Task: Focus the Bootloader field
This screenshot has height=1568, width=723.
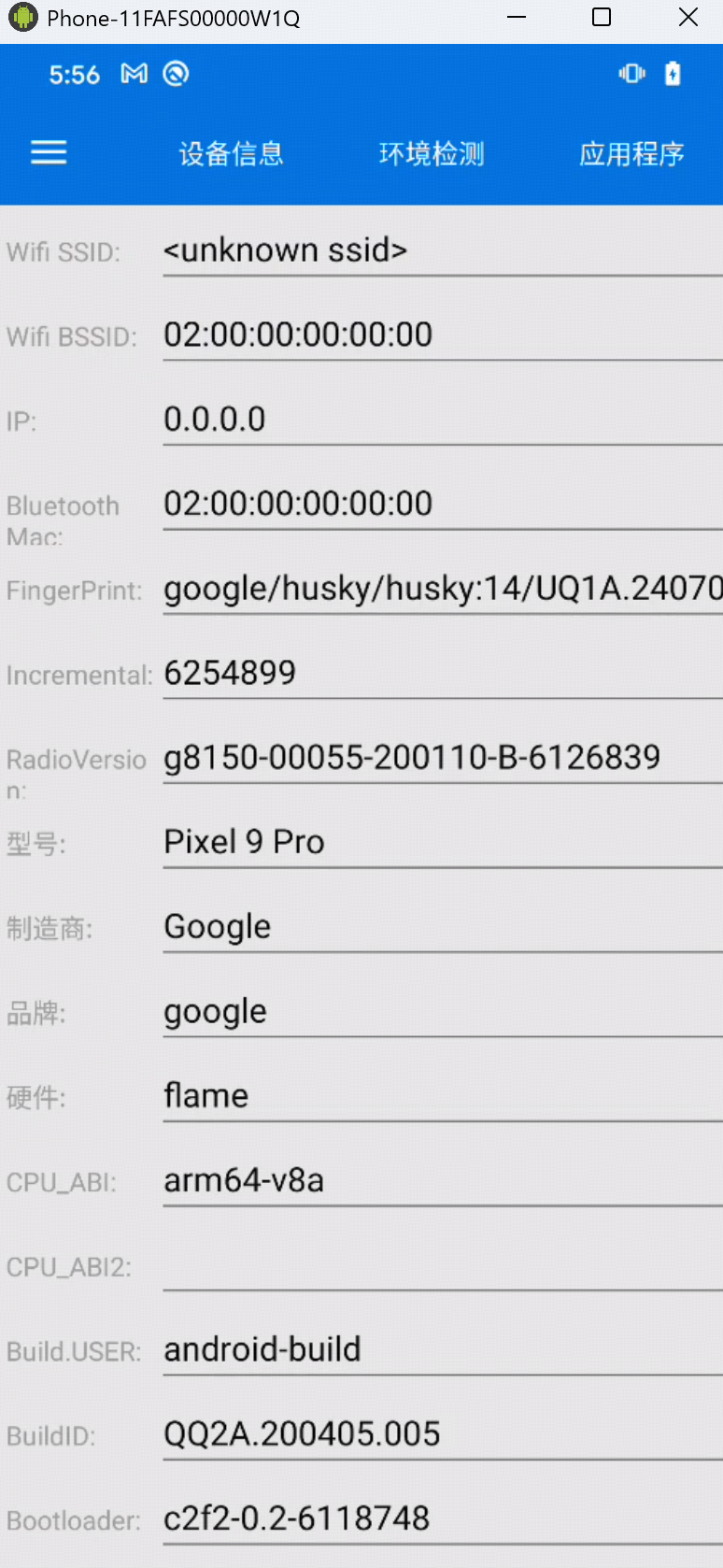Action: point(442,1518)
